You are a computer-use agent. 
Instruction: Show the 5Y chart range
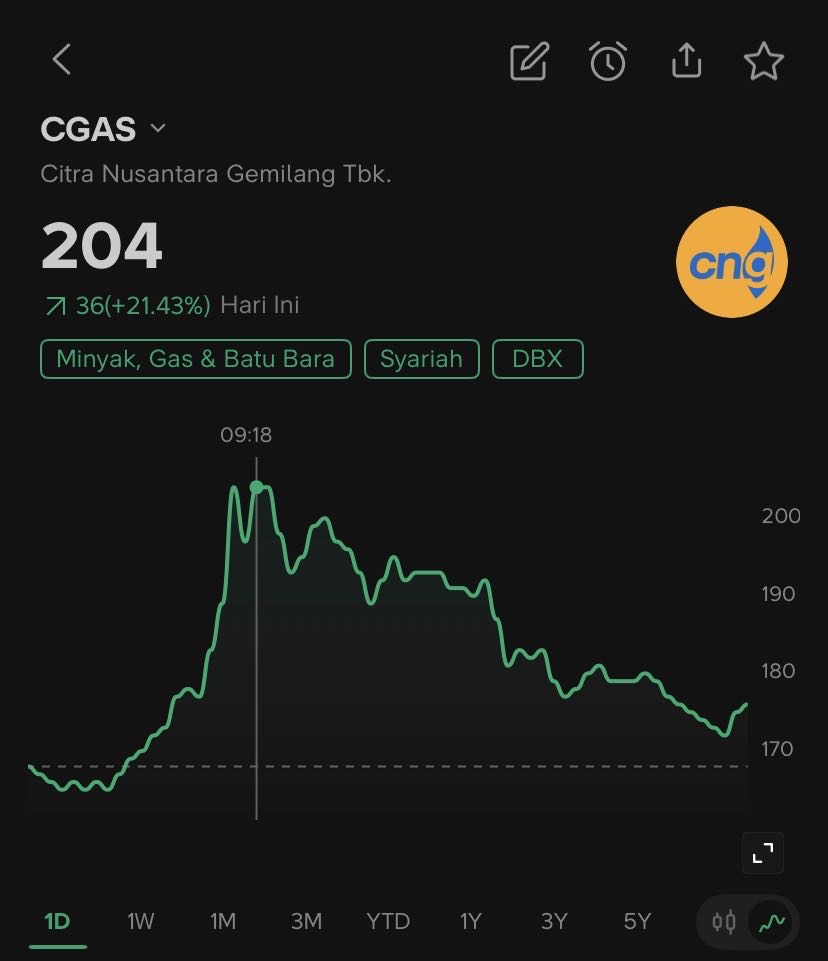pyautogui.click(x=637, y=921)
